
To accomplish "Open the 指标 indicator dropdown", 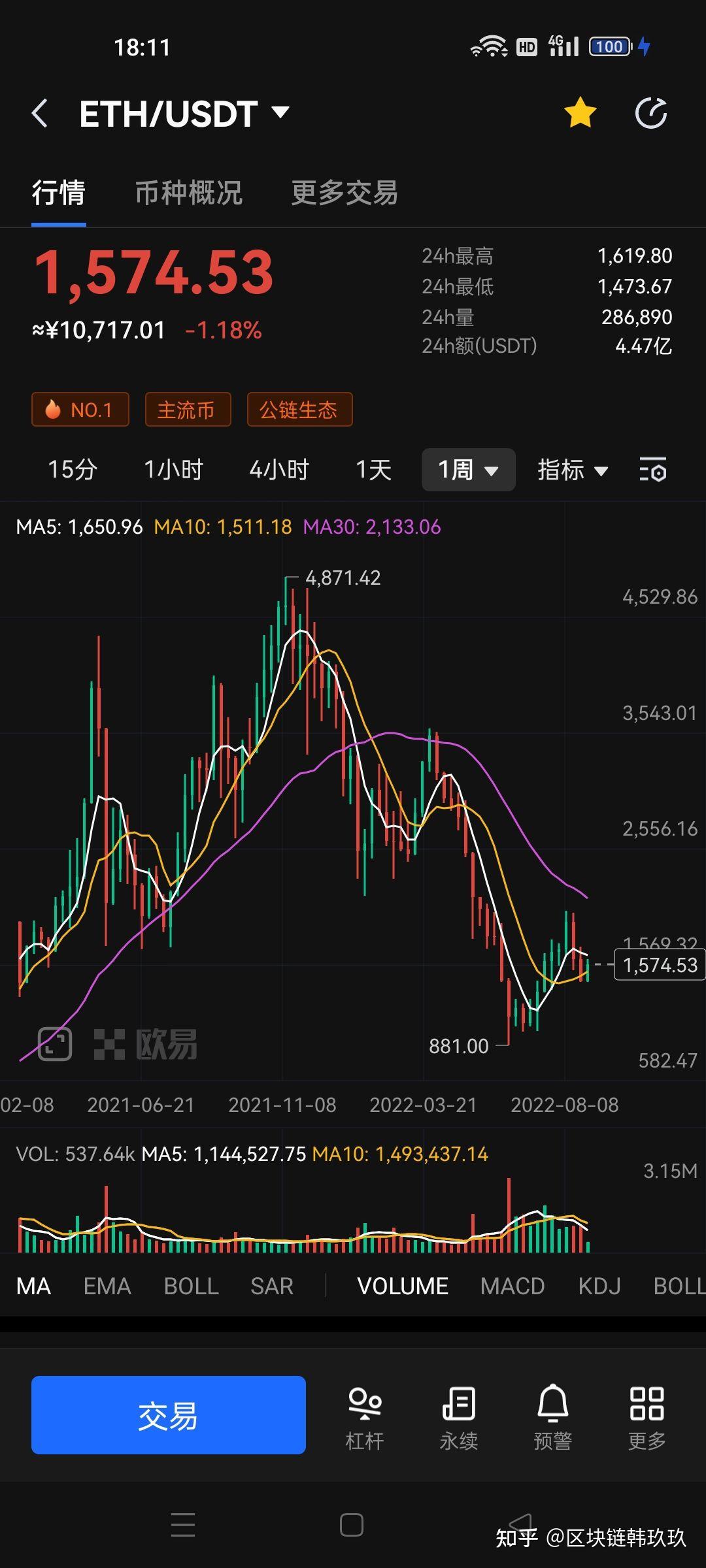I will click(x=573, y=470).
